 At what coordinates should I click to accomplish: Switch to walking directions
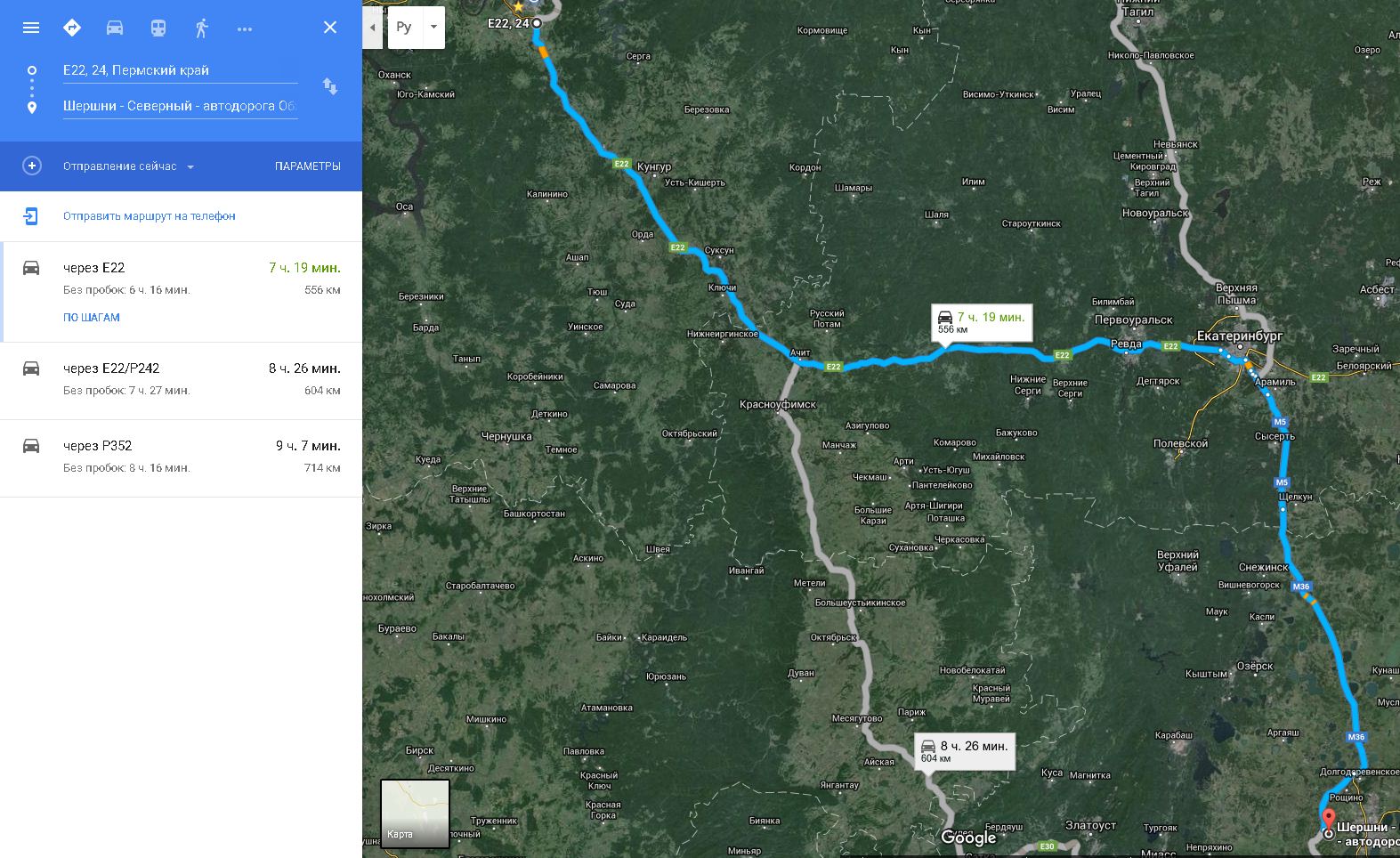tap(202, 28)
